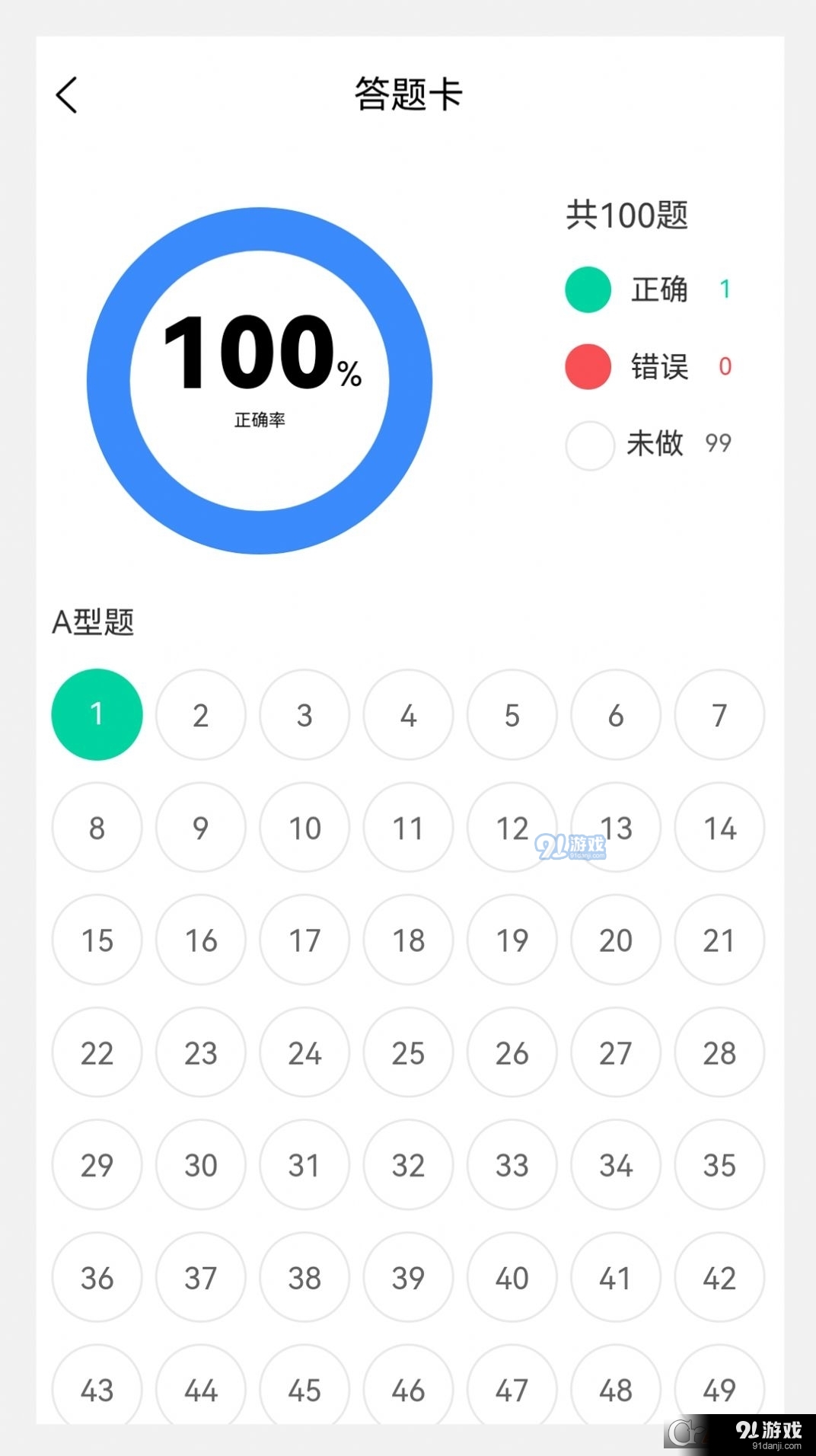Image resolution: width=816 pixels, height=1456 pixels.
Task: Open question 43 near the bottom
Action: [96, 1388]
